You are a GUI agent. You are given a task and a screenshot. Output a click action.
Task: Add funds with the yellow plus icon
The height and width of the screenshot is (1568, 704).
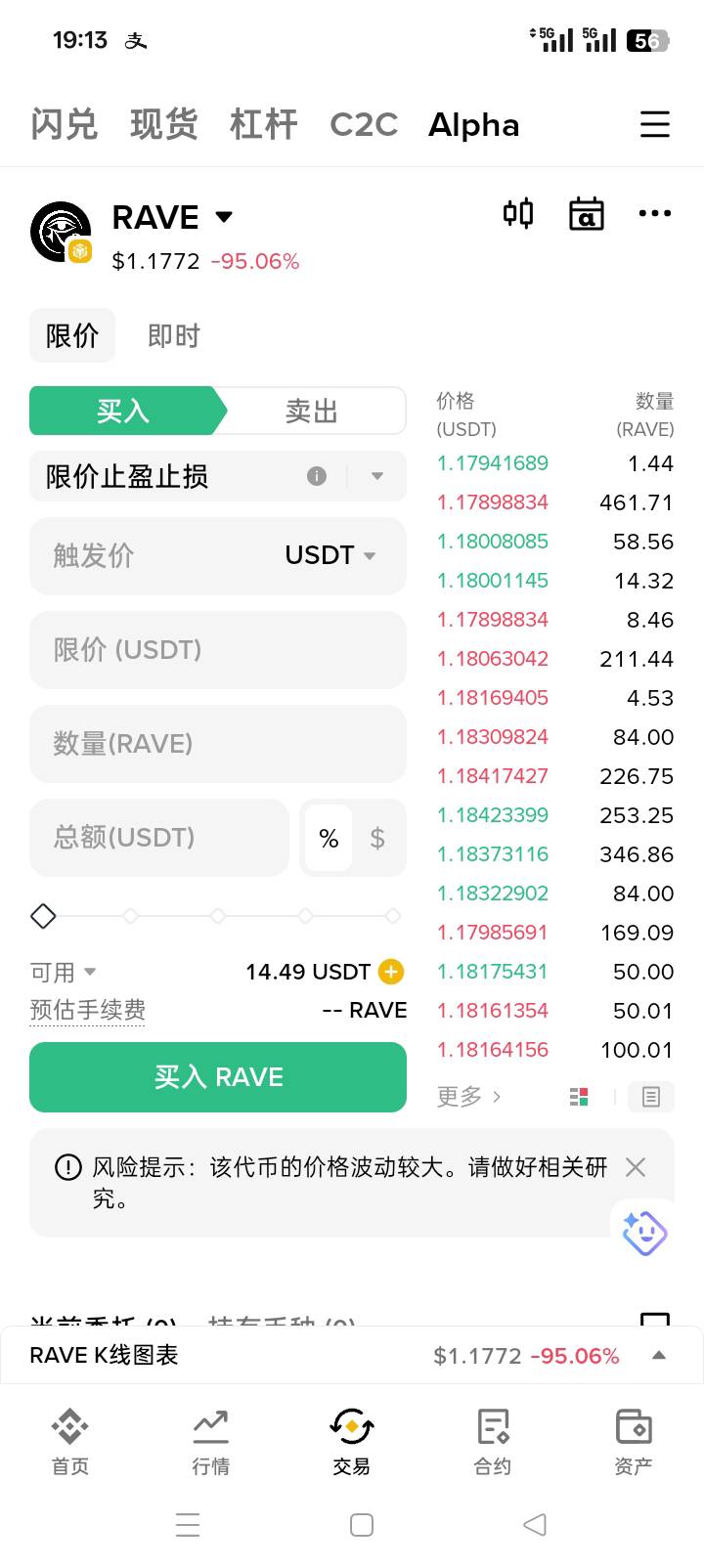pos(391,972)
